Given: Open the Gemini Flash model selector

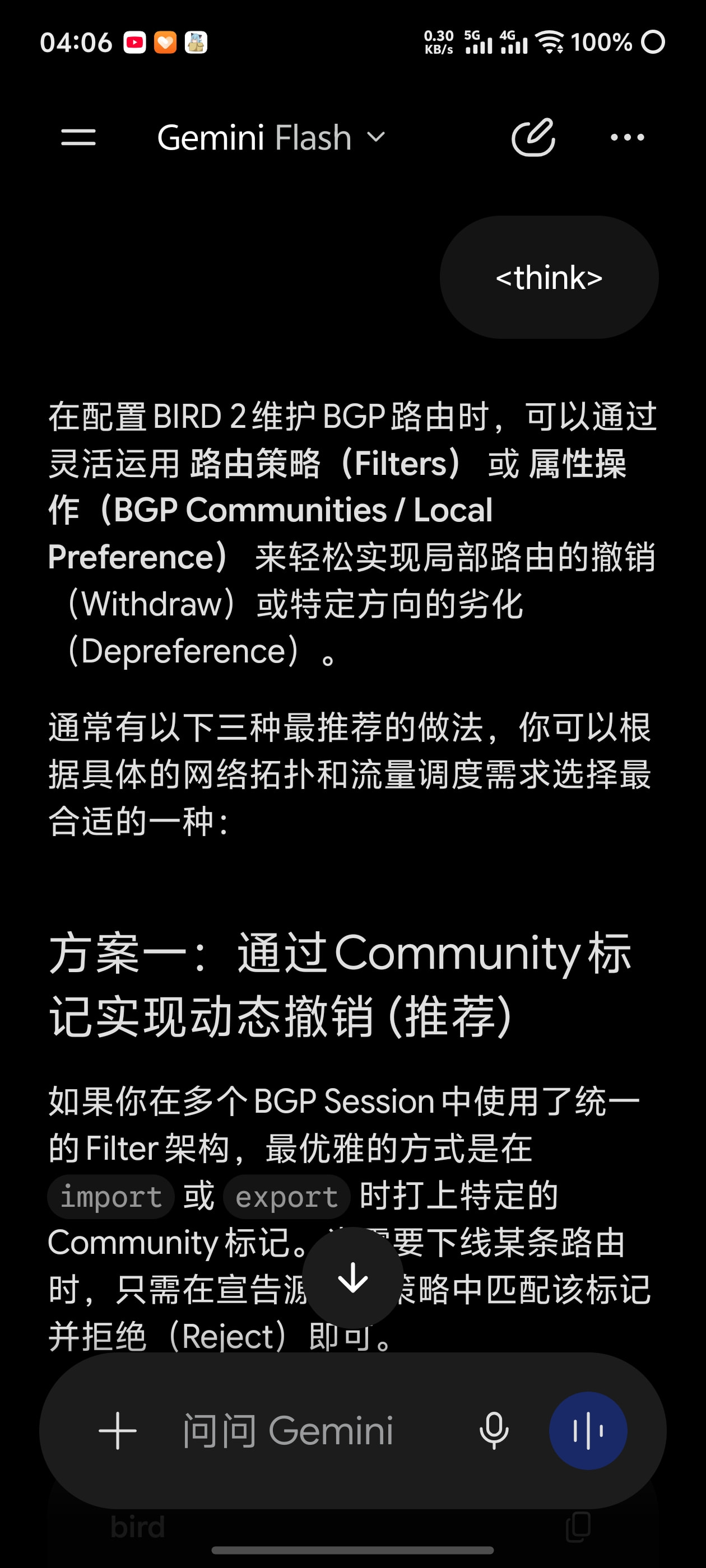Looking at the screenshot, I should (x=271, y=138).
